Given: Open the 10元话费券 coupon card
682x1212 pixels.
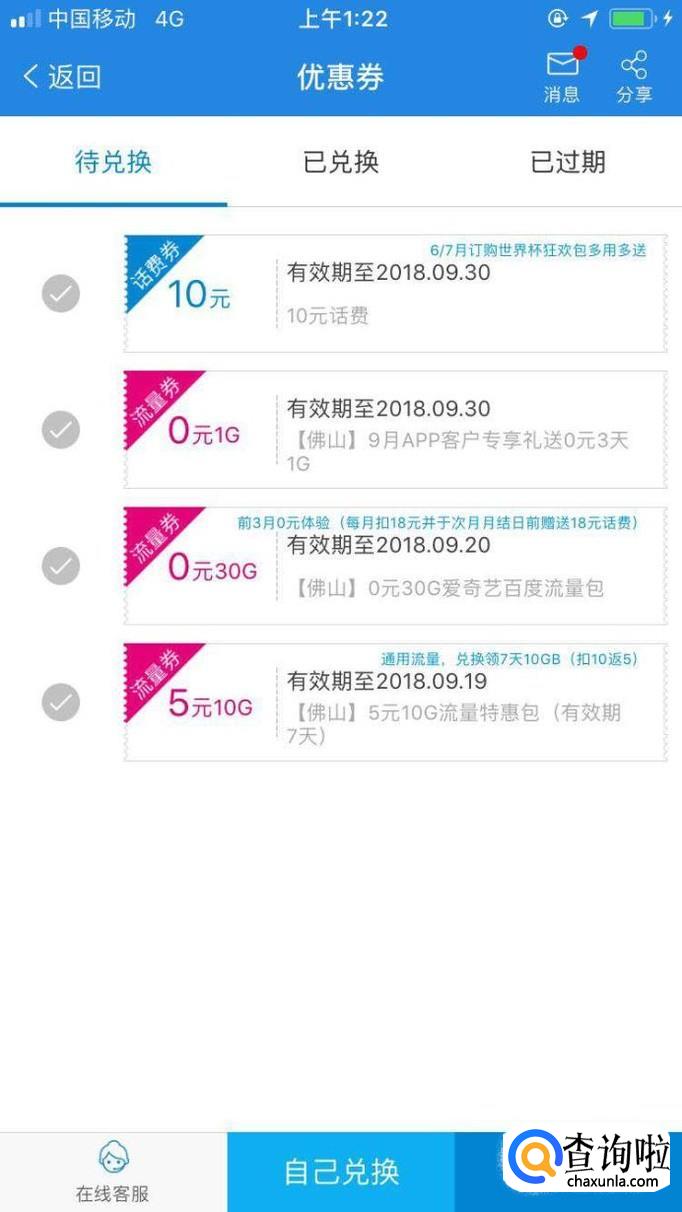Looking at the screenshot, I should (x=395, y=294).
